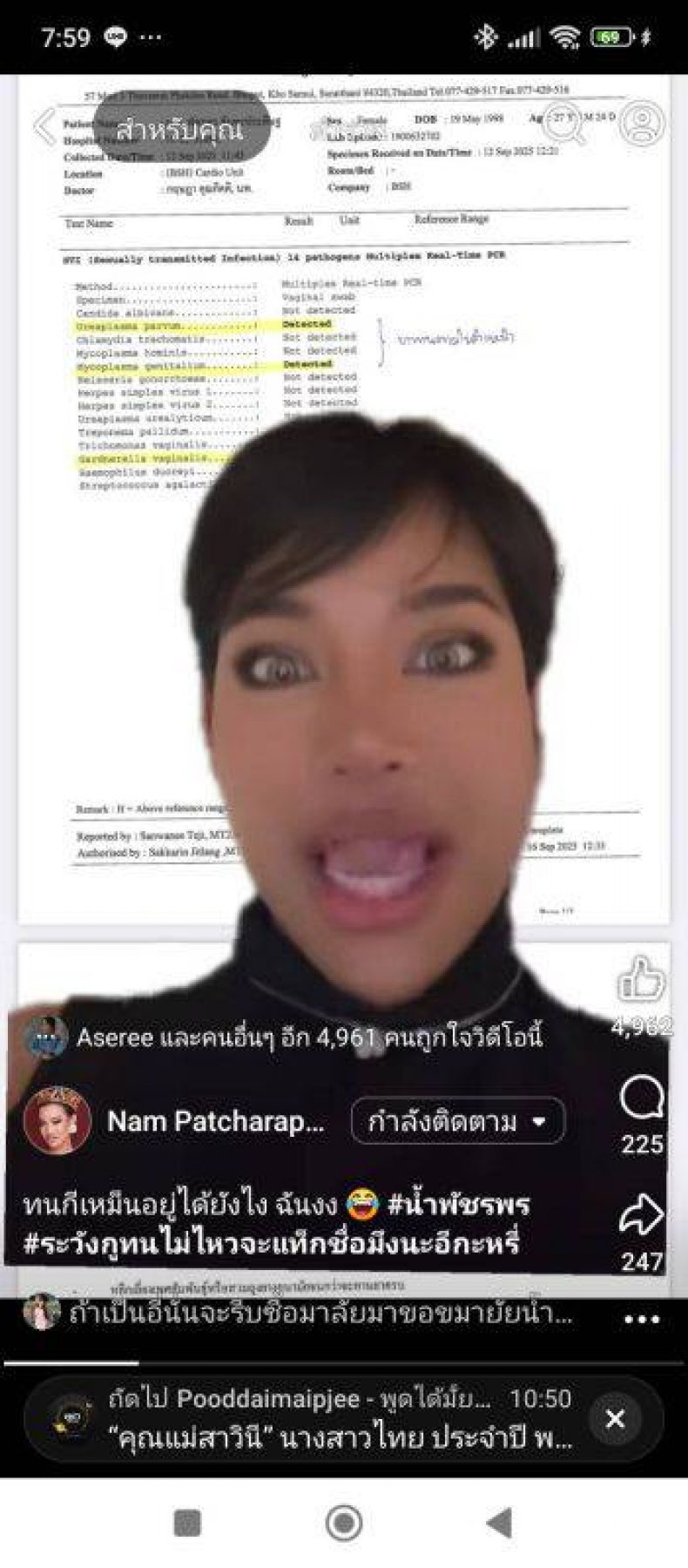Like this video with the thumbs-up
This screenshot has width=688, height=1568.
pos(641,980)
